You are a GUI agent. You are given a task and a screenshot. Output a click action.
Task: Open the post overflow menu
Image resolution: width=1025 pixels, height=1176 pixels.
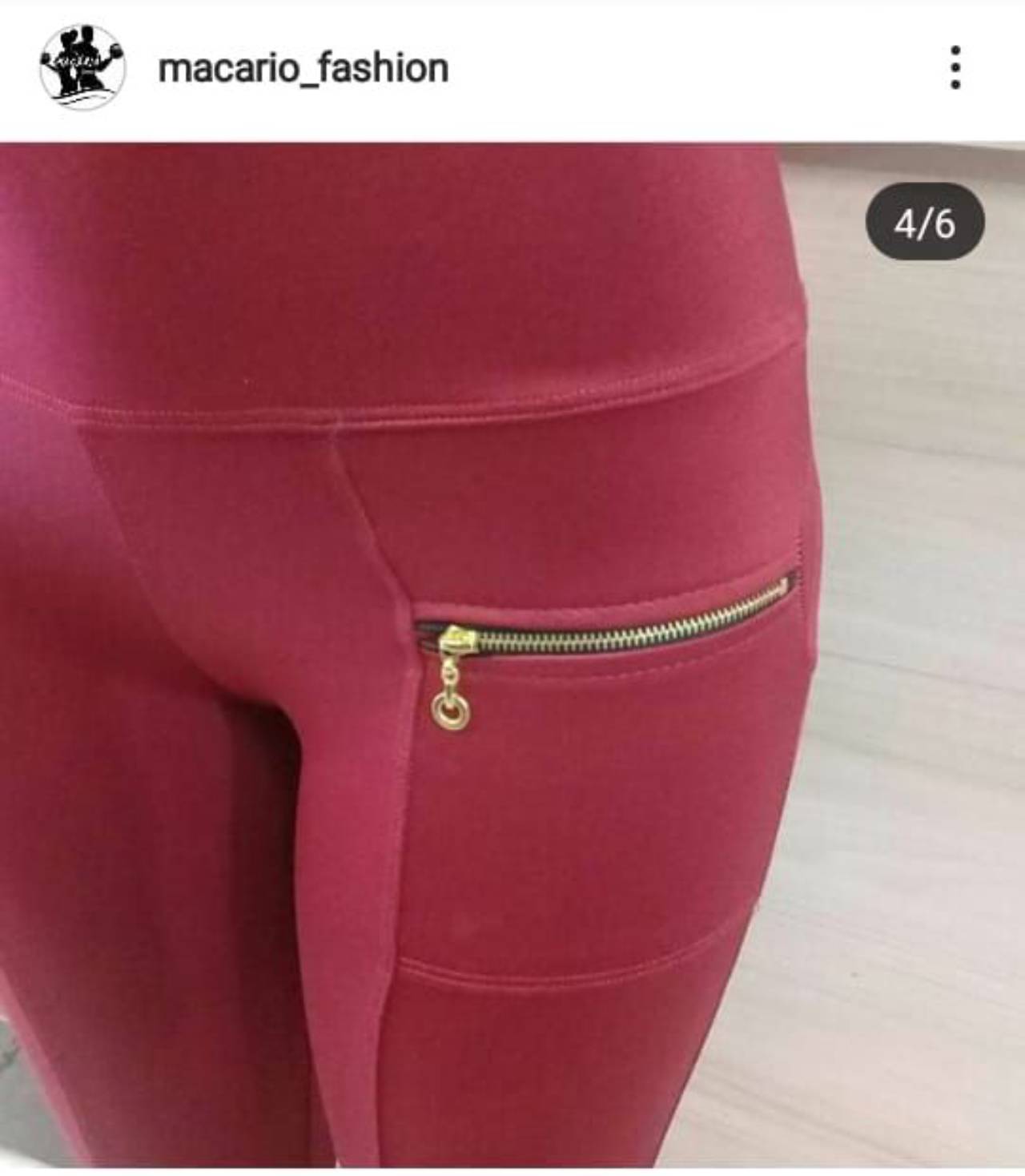[955, 67]
